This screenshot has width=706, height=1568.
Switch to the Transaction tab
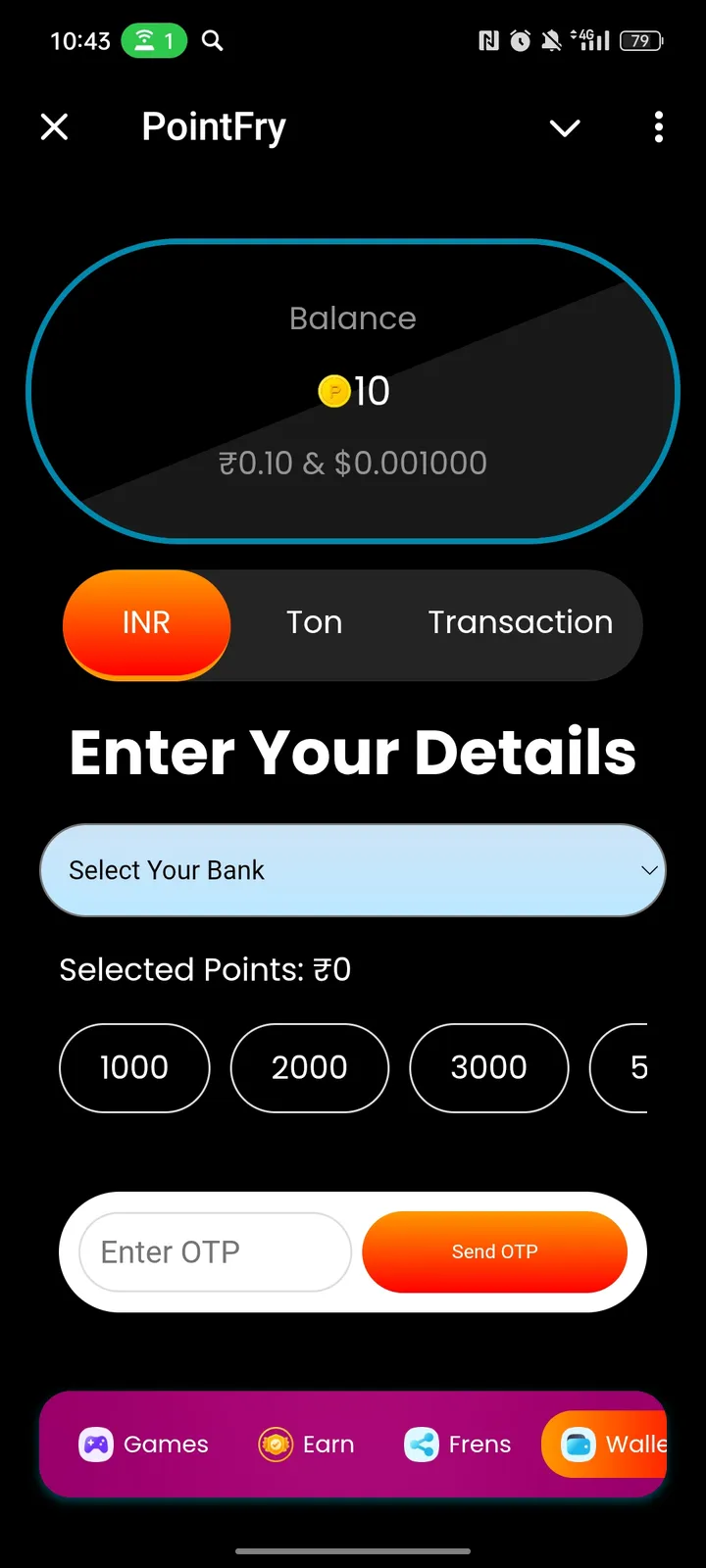click(x=520, y=623)
